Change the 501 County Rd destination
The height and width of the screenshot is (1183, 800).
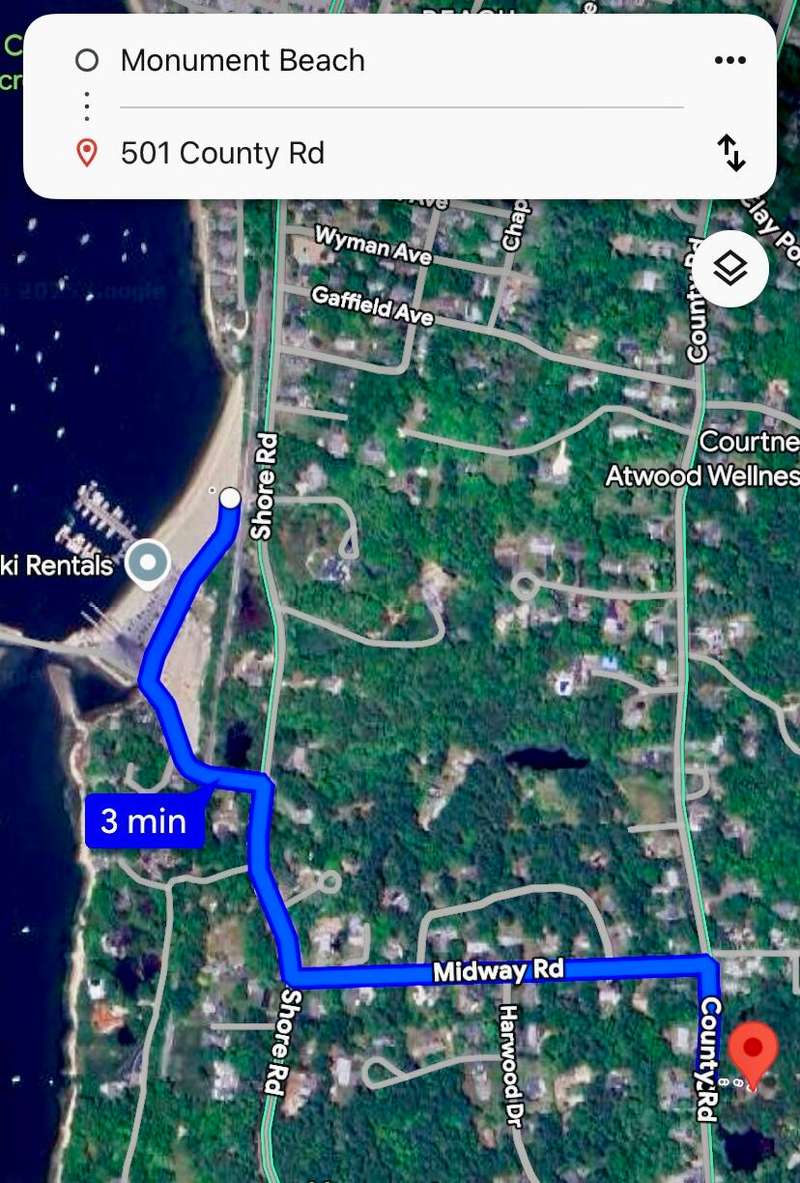(x=223, y=154)
